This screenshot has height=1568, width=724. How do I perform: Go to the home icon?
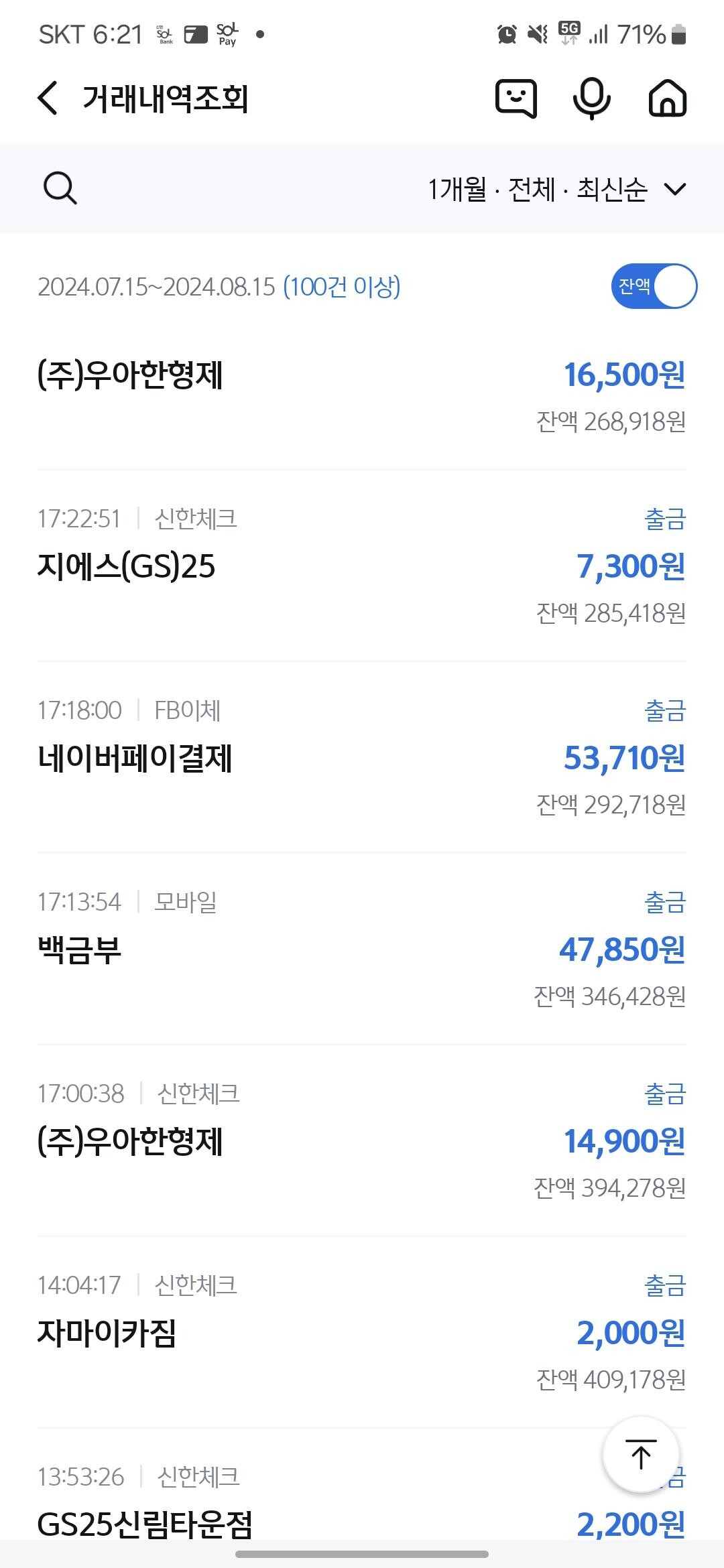pos(668,99)
